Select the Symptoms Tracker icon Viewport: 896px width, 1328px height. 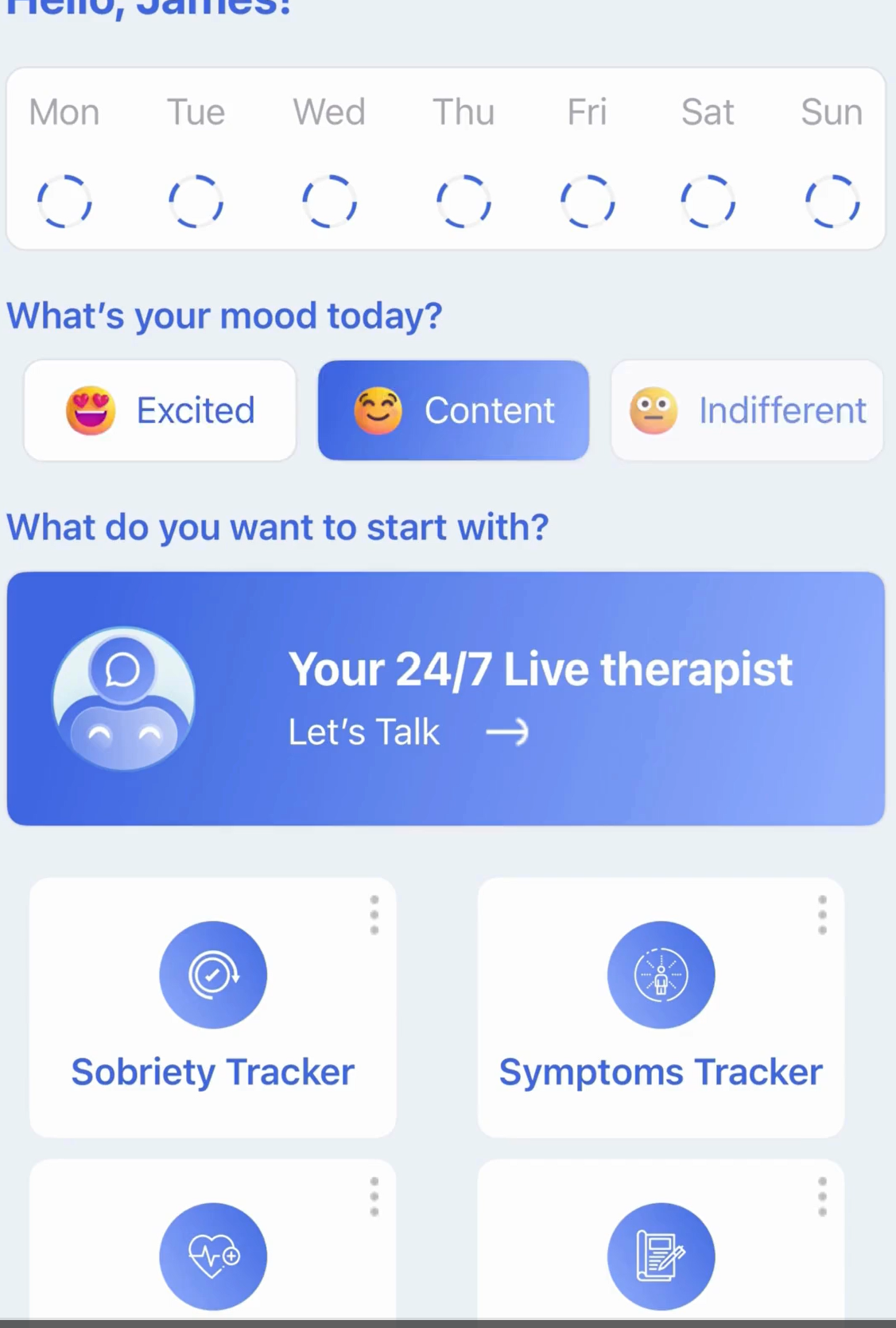[661, 974]
